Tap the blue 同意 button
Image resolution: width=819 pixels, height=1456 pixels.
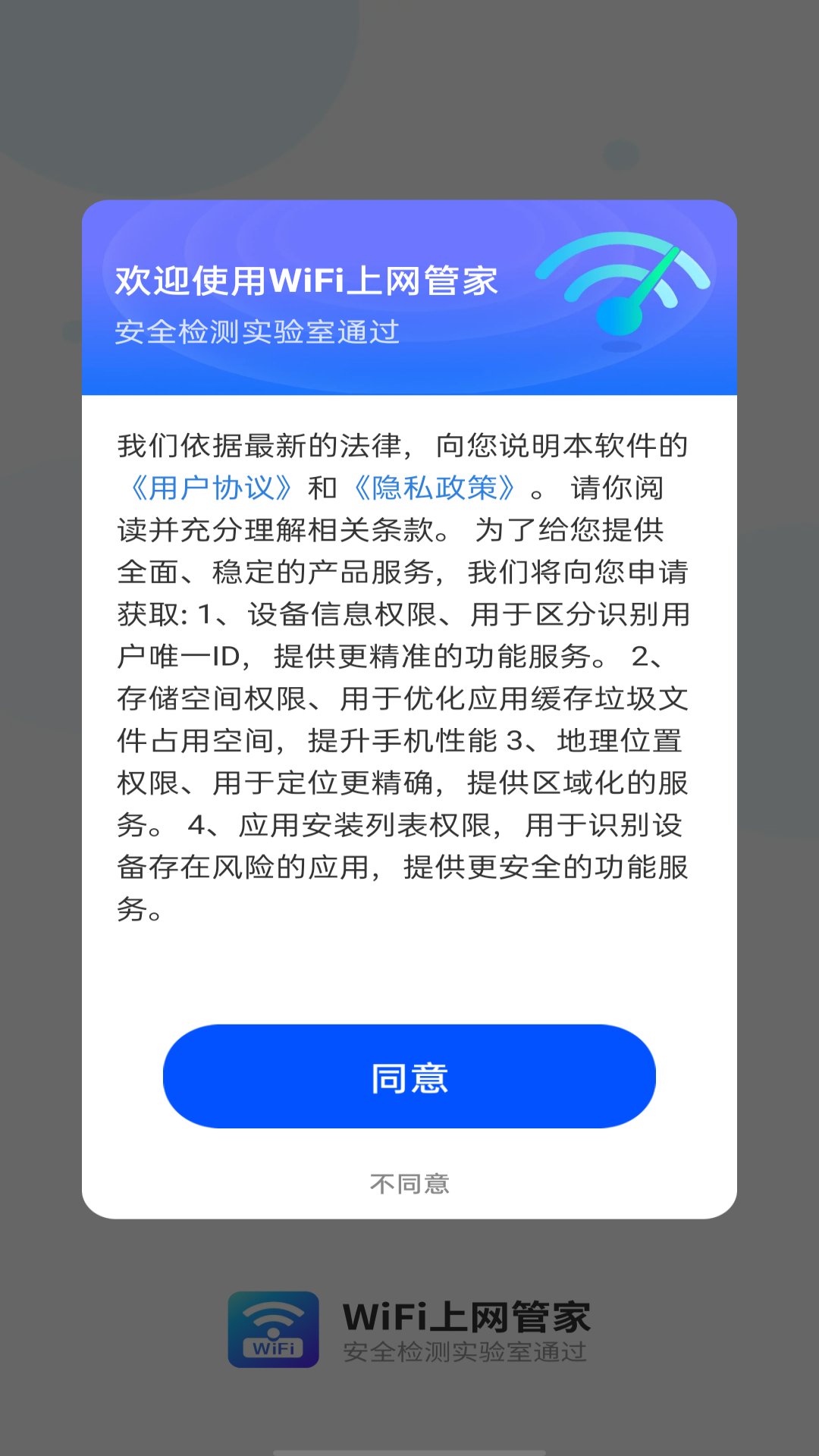click(409, 1077)
